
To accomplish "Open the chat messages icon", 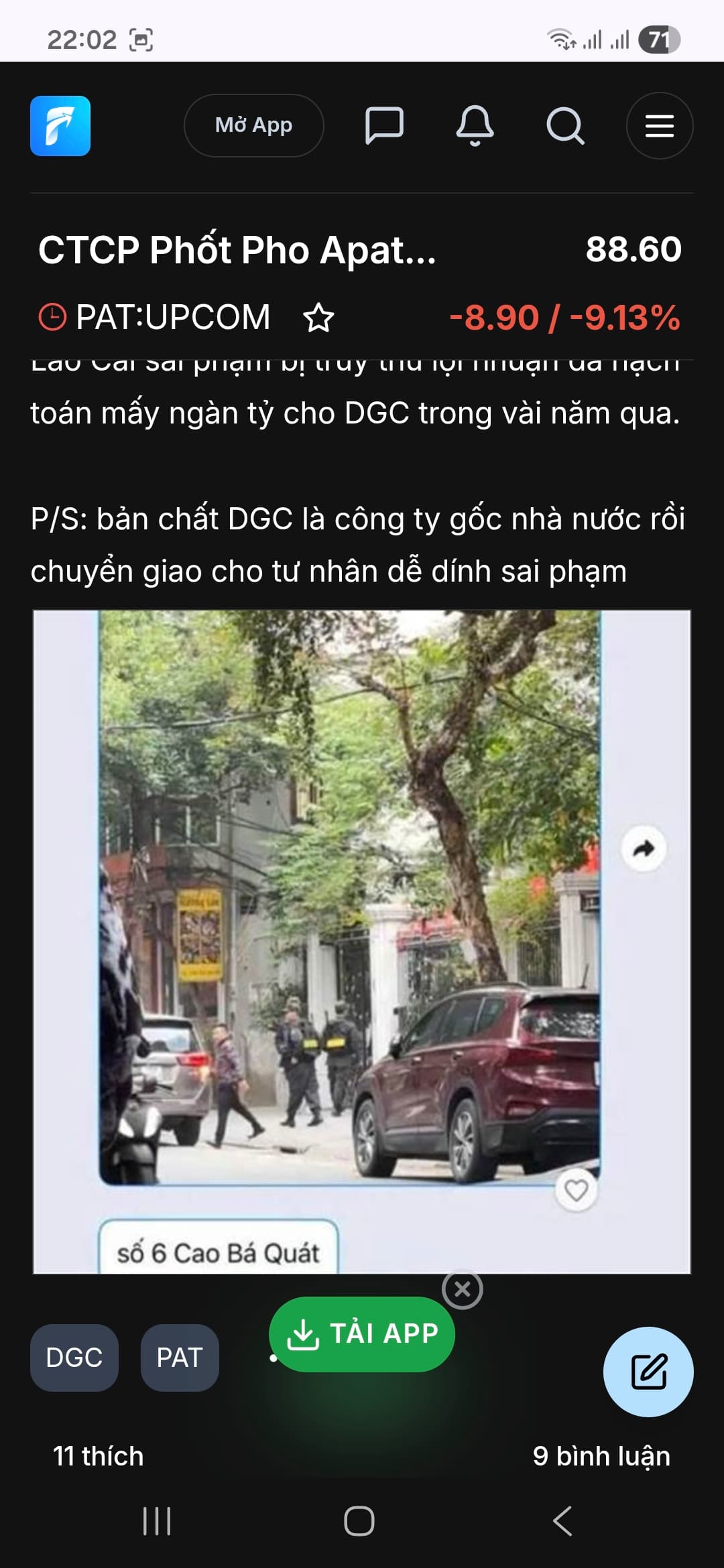I will [x=384, y=125].
